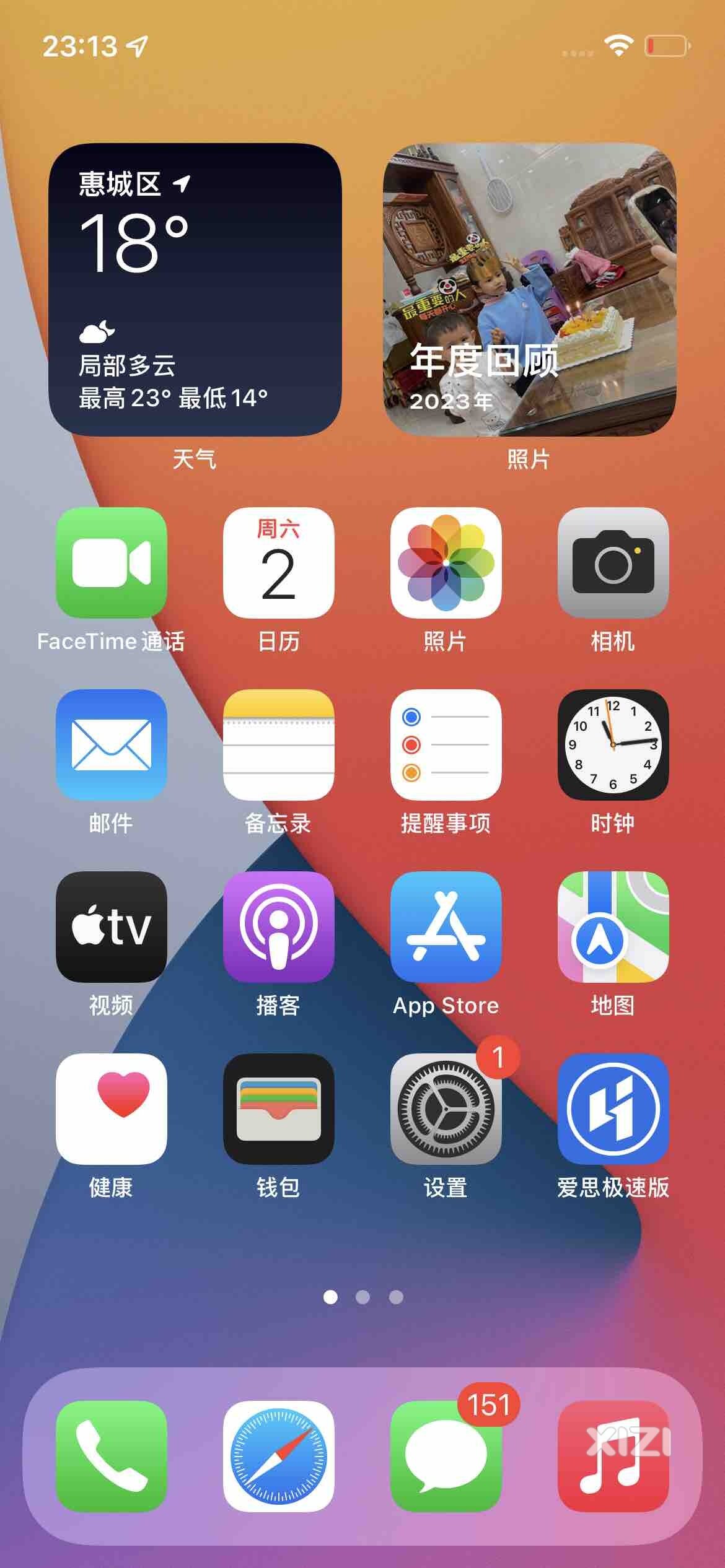Open the 照片 app icon
725x1568 pixels.
pos(446,562)
